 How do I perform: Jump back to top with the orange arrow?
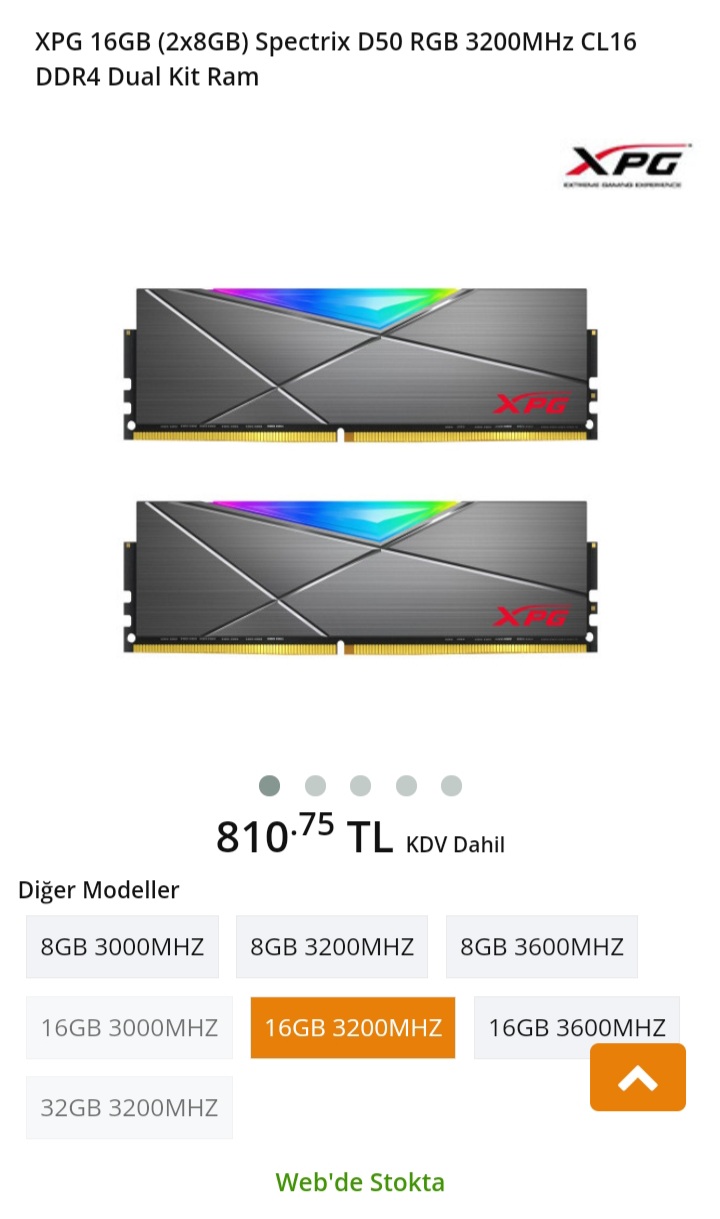click(x=638, y=1077)
